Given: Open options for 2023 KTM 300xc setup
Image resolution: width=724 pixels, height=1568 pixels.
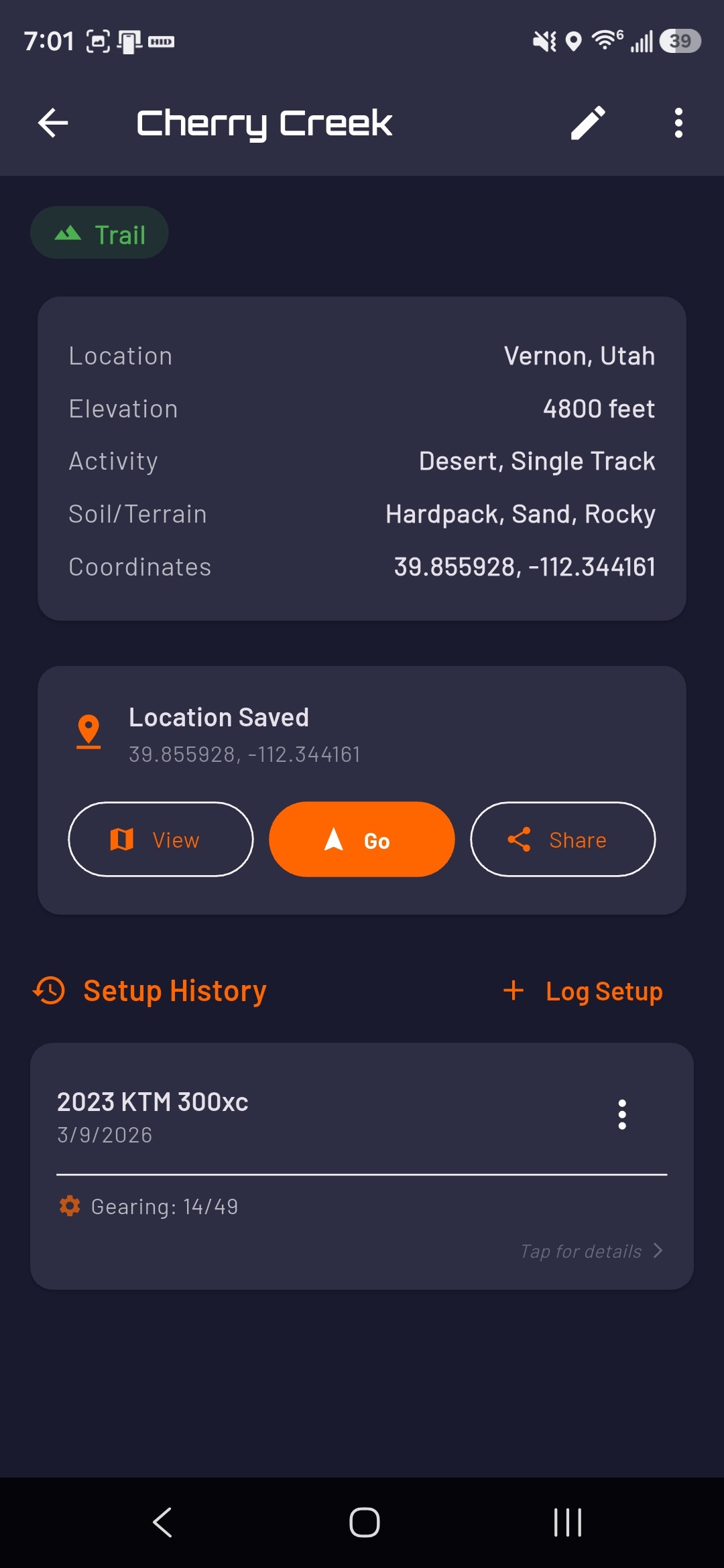Looking at the screenshot, I should [622, 1114].
